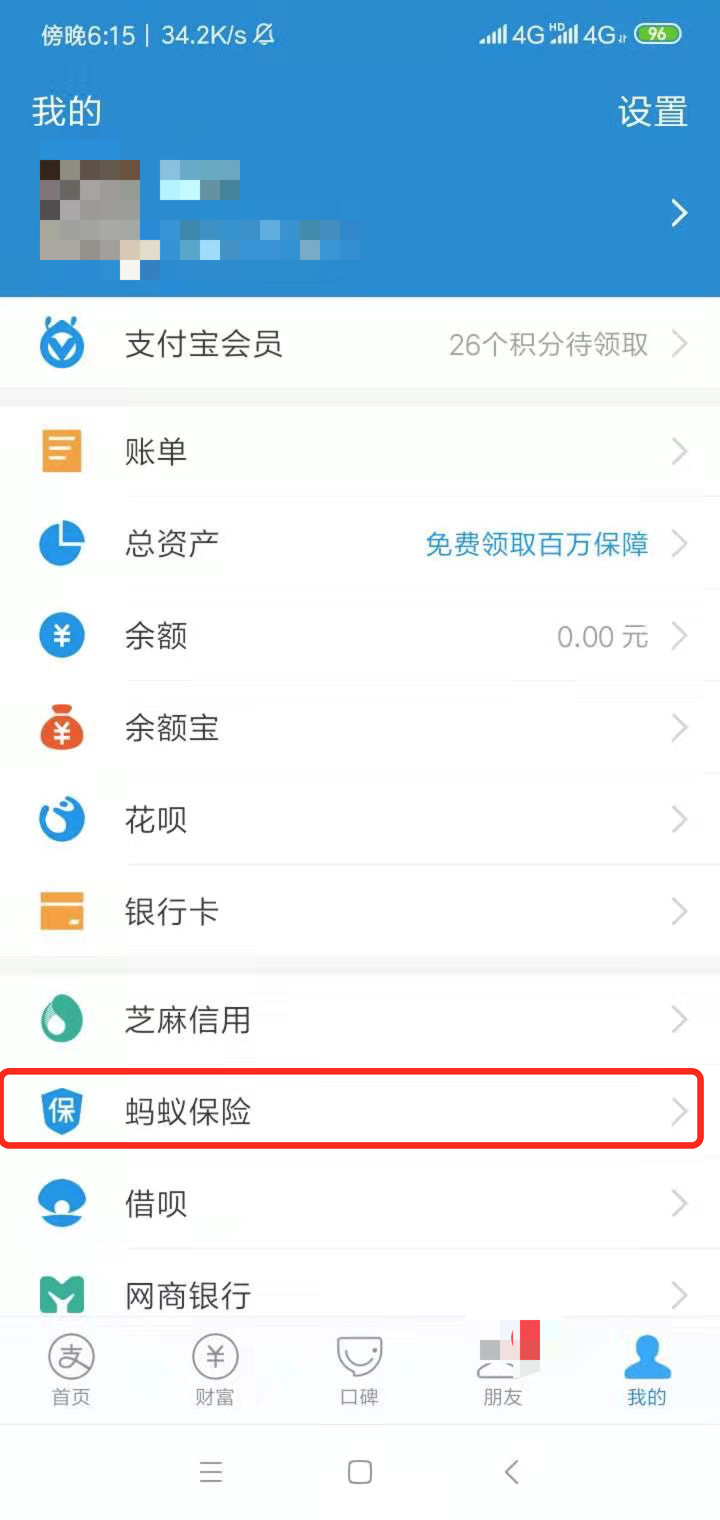Open 芝麻信用 row
The height and width of the screenshot is (1520, 720).
click(360, 1020)
